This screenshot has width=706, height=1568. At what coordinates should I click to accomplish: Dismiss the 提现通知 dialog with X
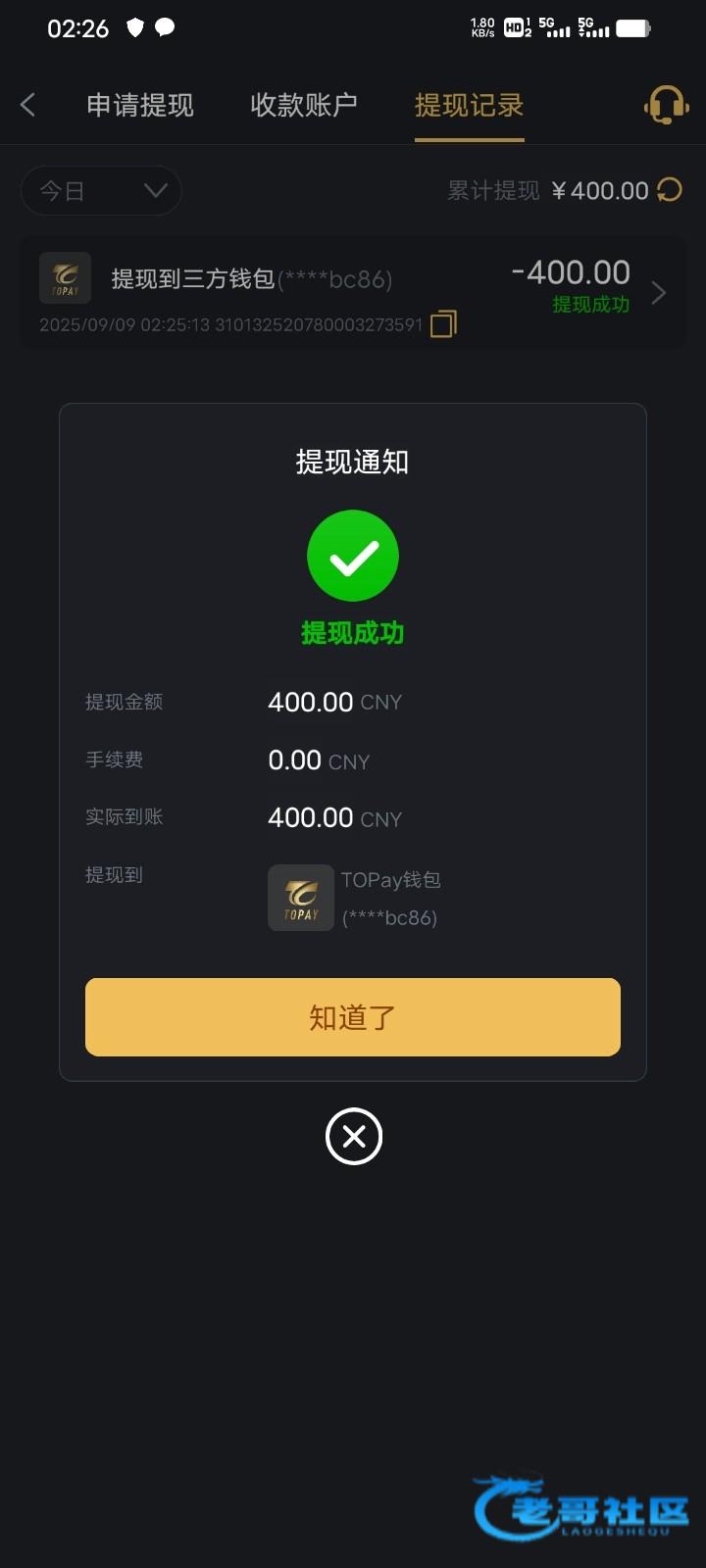tap(353, 1137)
